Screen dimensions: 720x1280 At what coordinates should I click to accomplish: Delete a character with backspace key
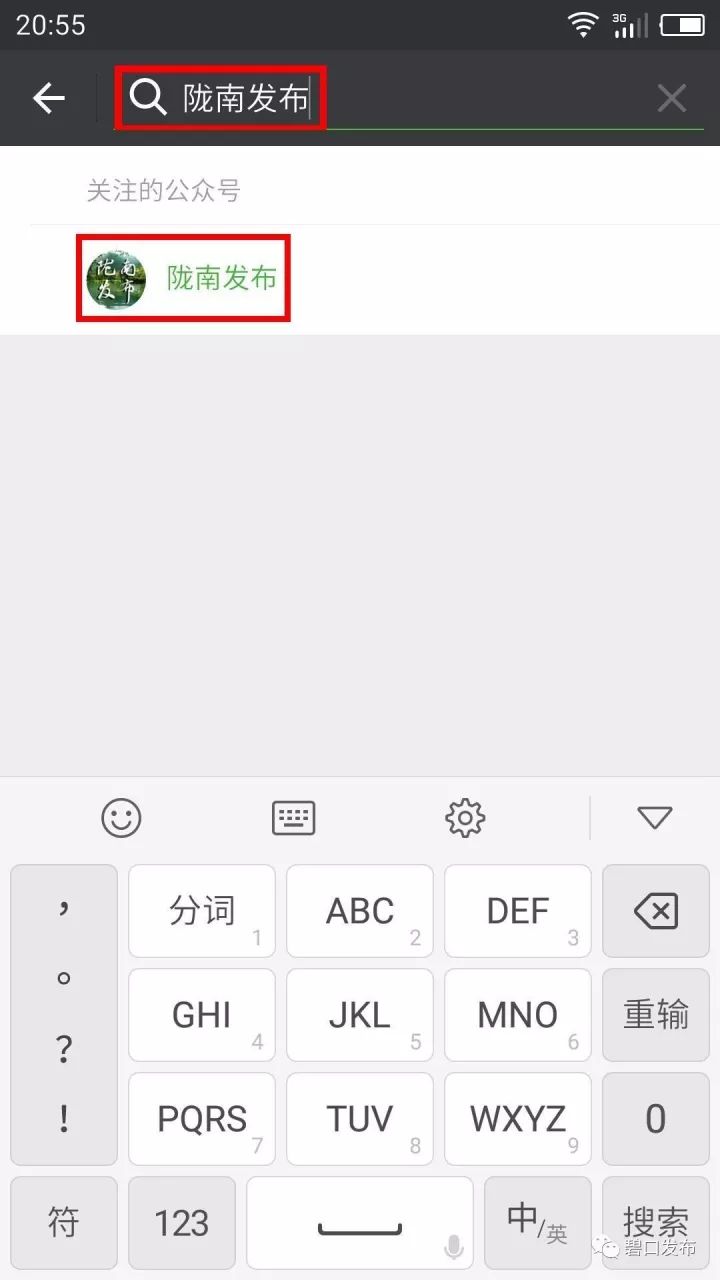click(656, 911)
